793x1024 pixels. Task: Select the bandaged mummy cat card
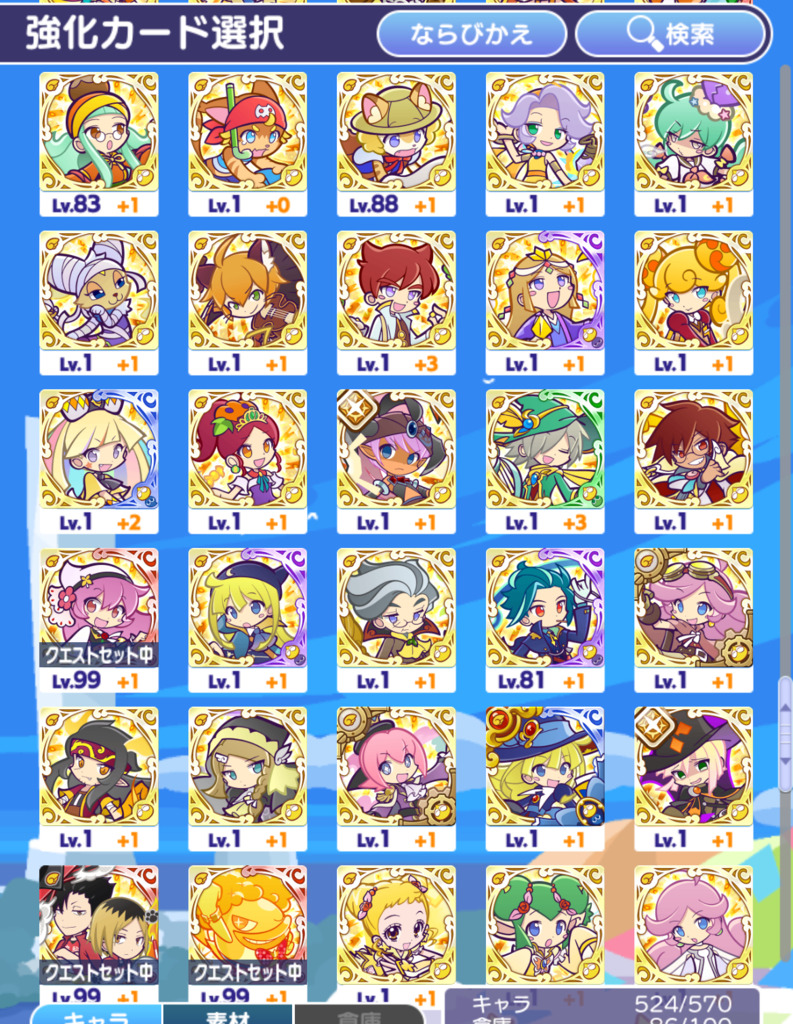tap(99, 291)
